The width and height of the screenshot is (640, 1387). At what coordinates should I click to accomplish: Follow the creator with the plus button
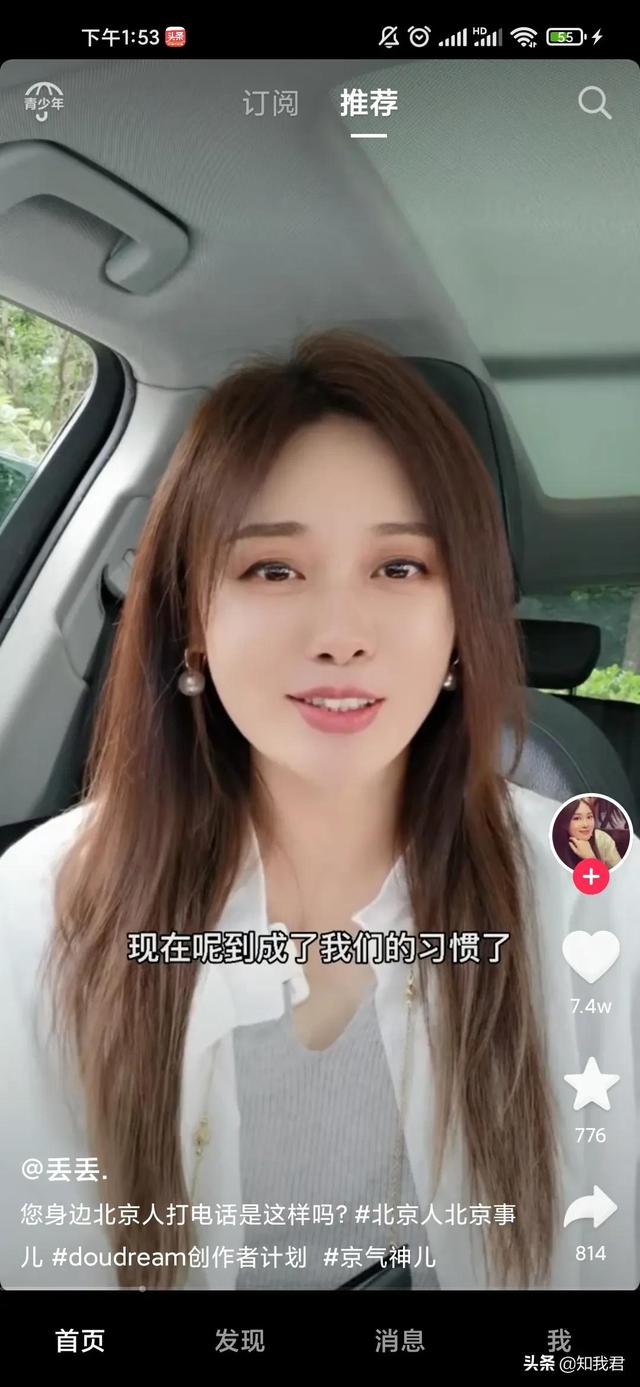coord(591,877)
